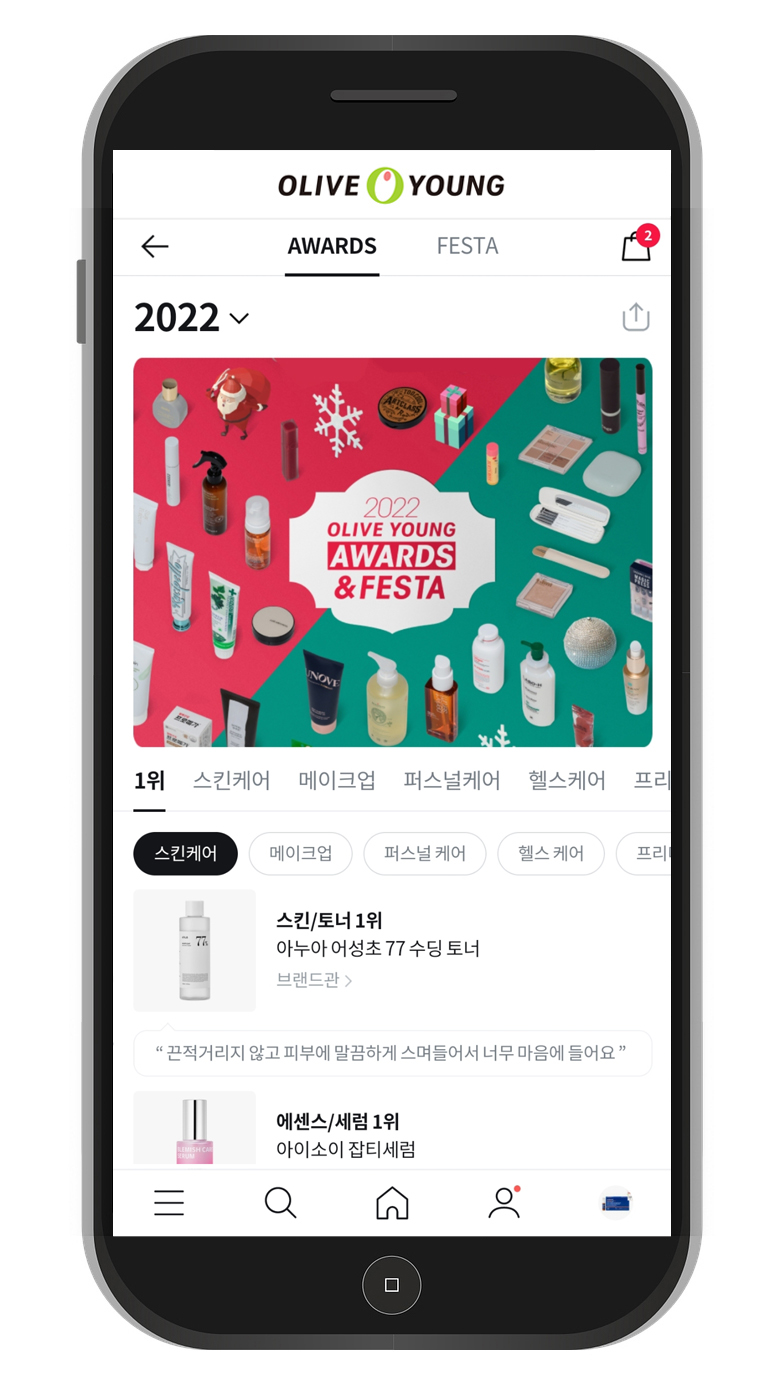This screenshot has height=1380, width=782.
Task: Open the 브랜드관 link for 아누아
Action: [x=314, y=981]
